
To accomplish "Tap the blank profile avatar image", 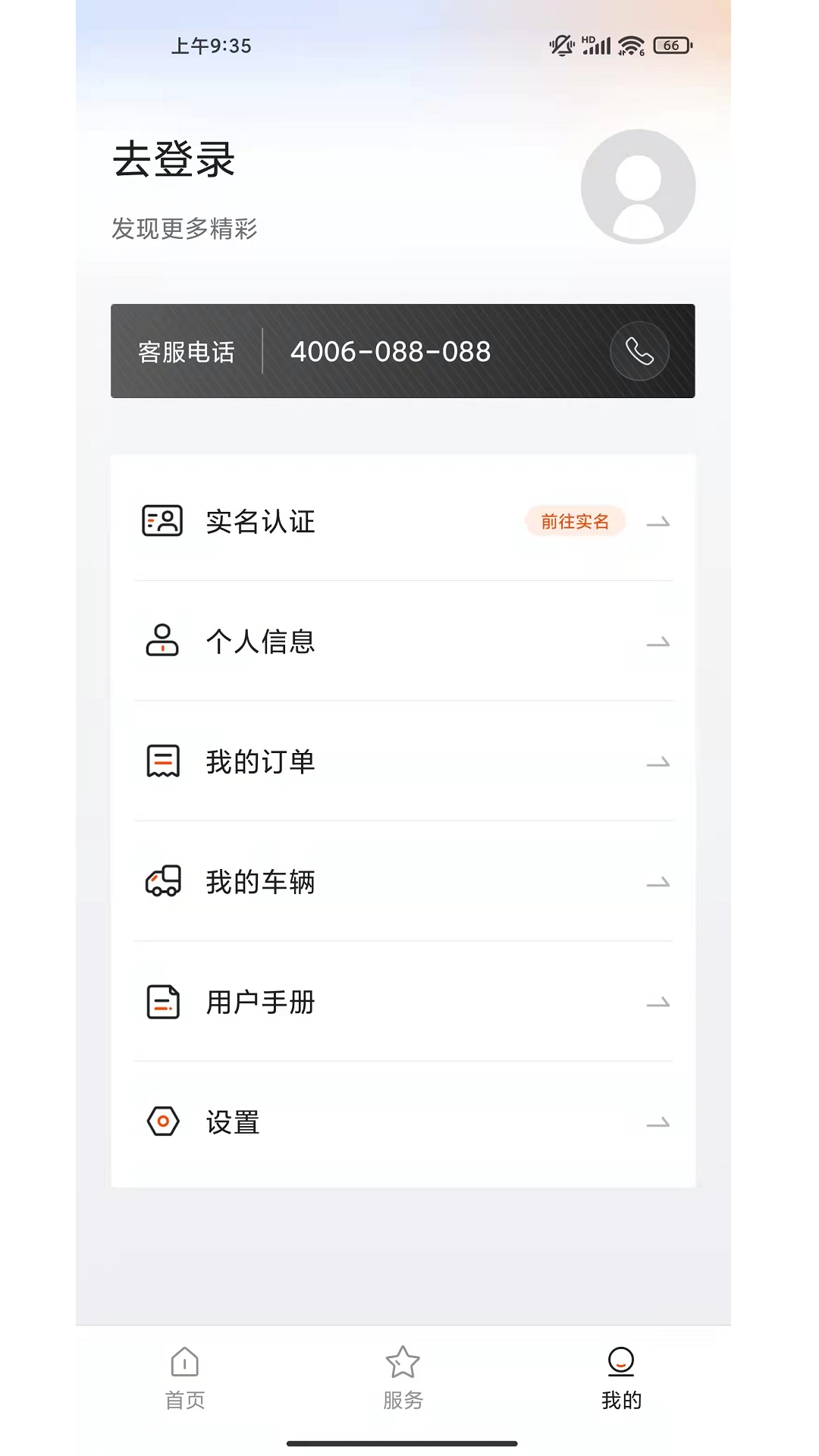I will (x=639, y=186).
